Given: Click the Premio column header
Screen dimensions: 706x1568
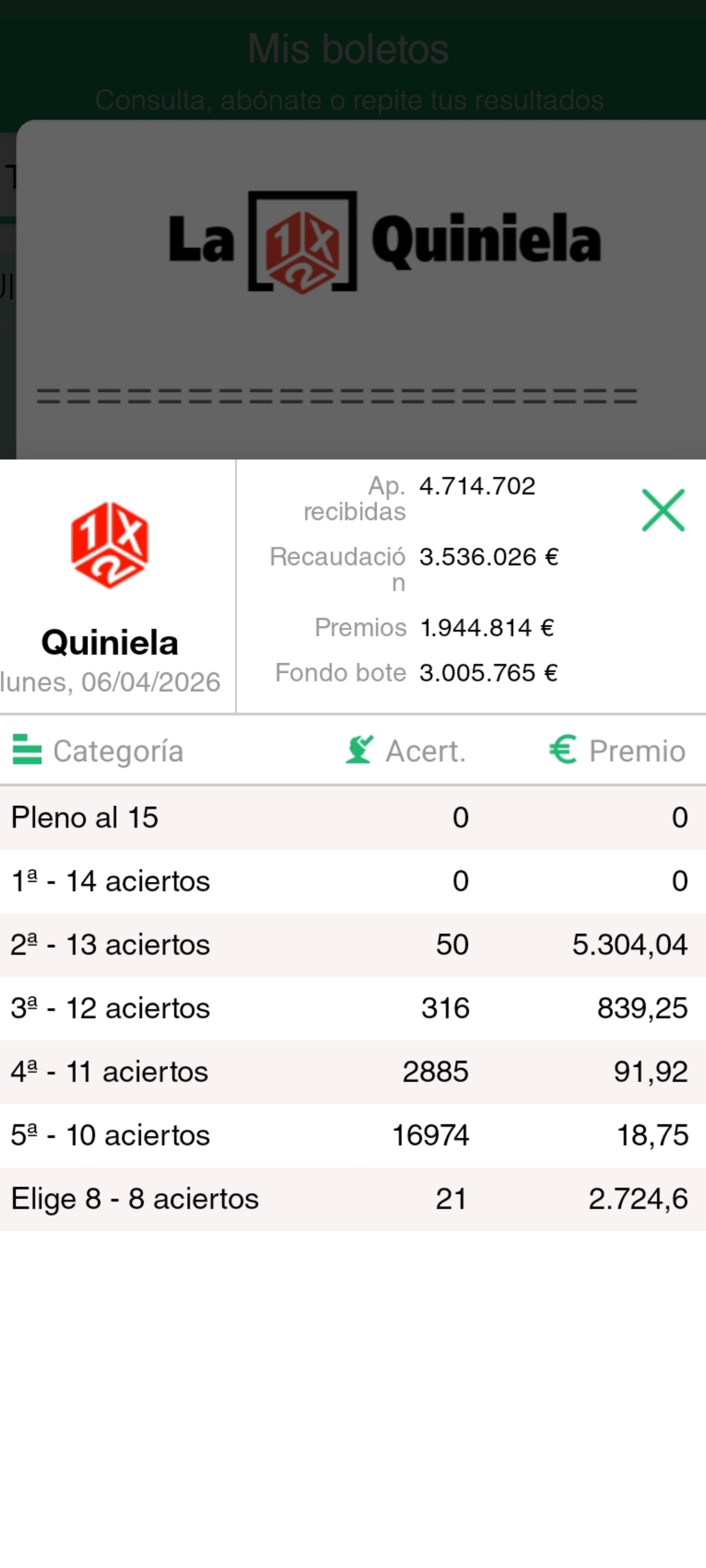Looking at the screenshot, I should (x=637, y=751).
